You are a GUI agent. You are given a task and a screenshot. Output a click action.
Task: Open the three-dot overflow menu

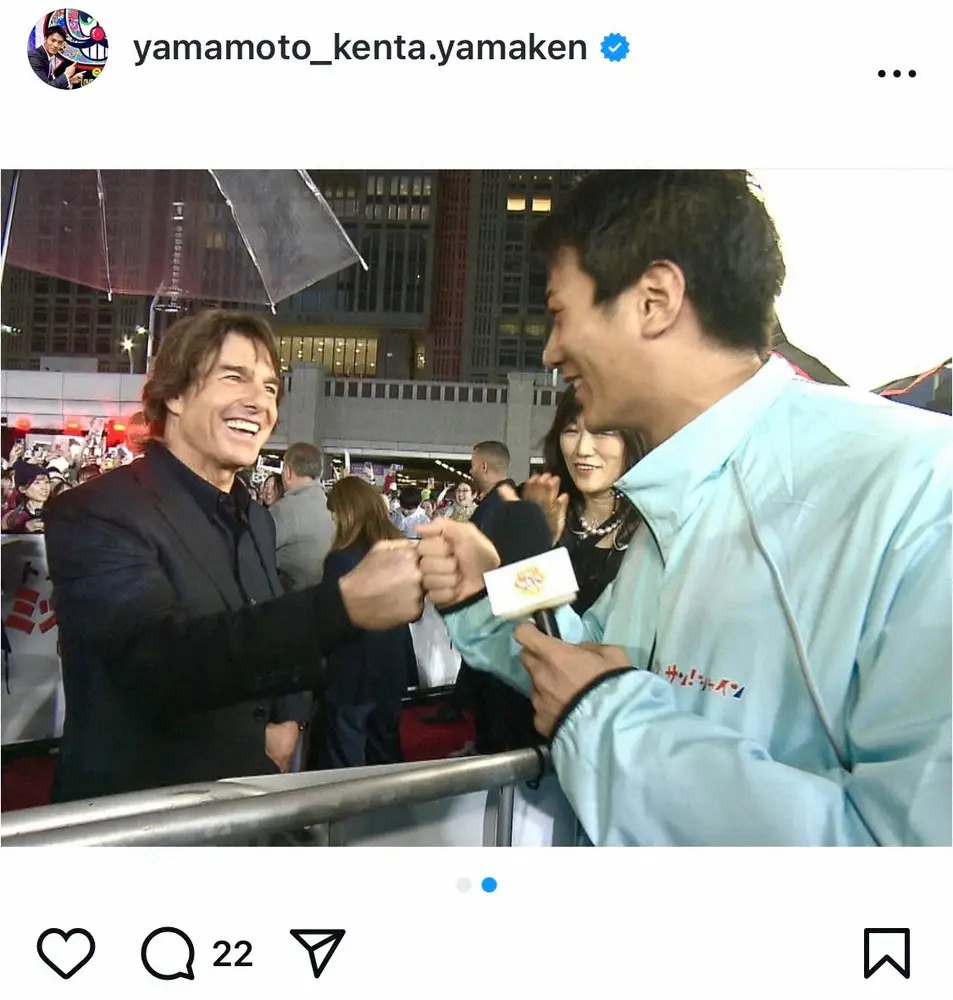[x=896, y=73]
